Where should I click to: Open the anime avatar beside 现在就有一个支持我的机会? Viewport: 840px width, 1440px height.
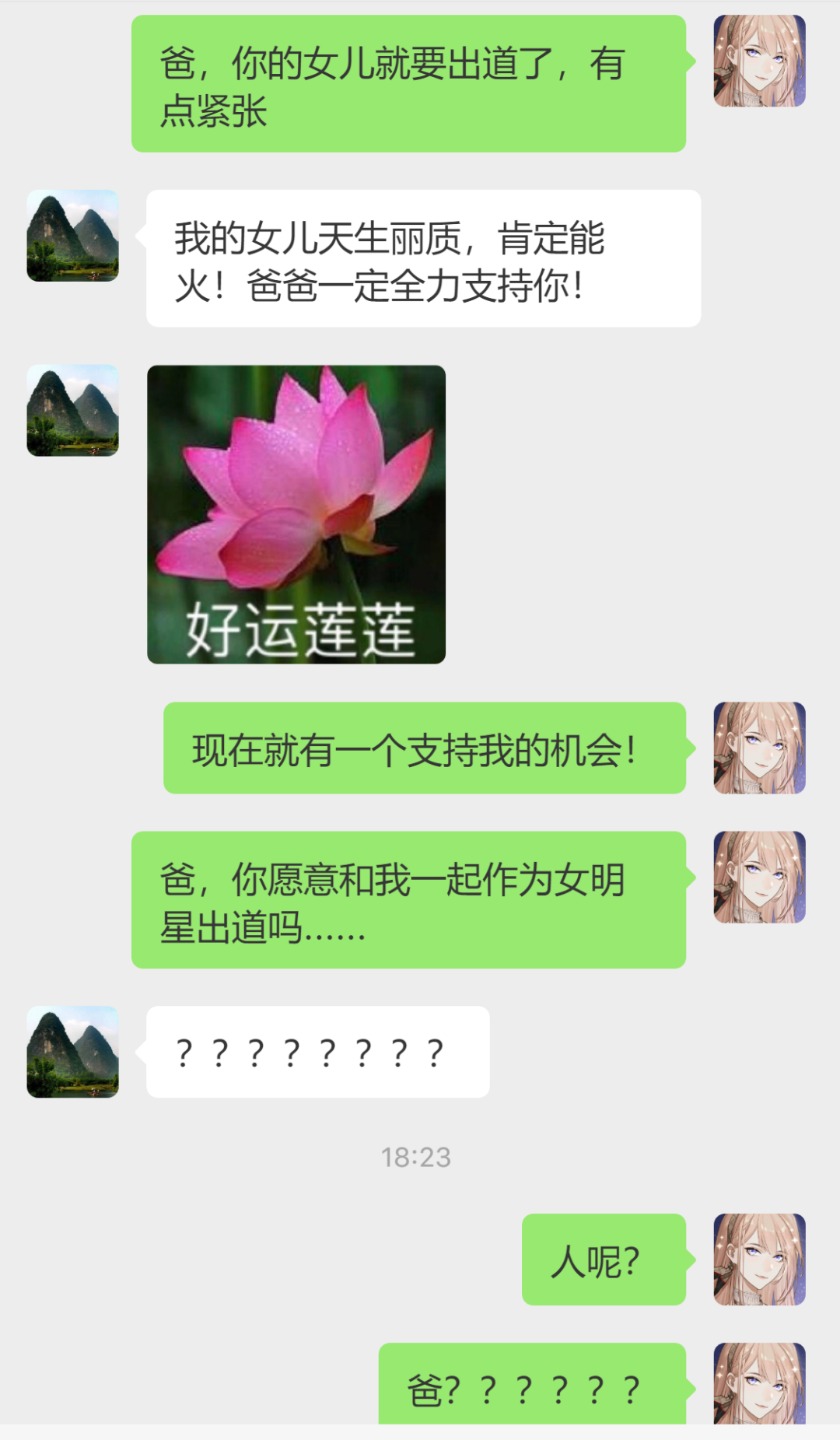[x=759, y=748]
